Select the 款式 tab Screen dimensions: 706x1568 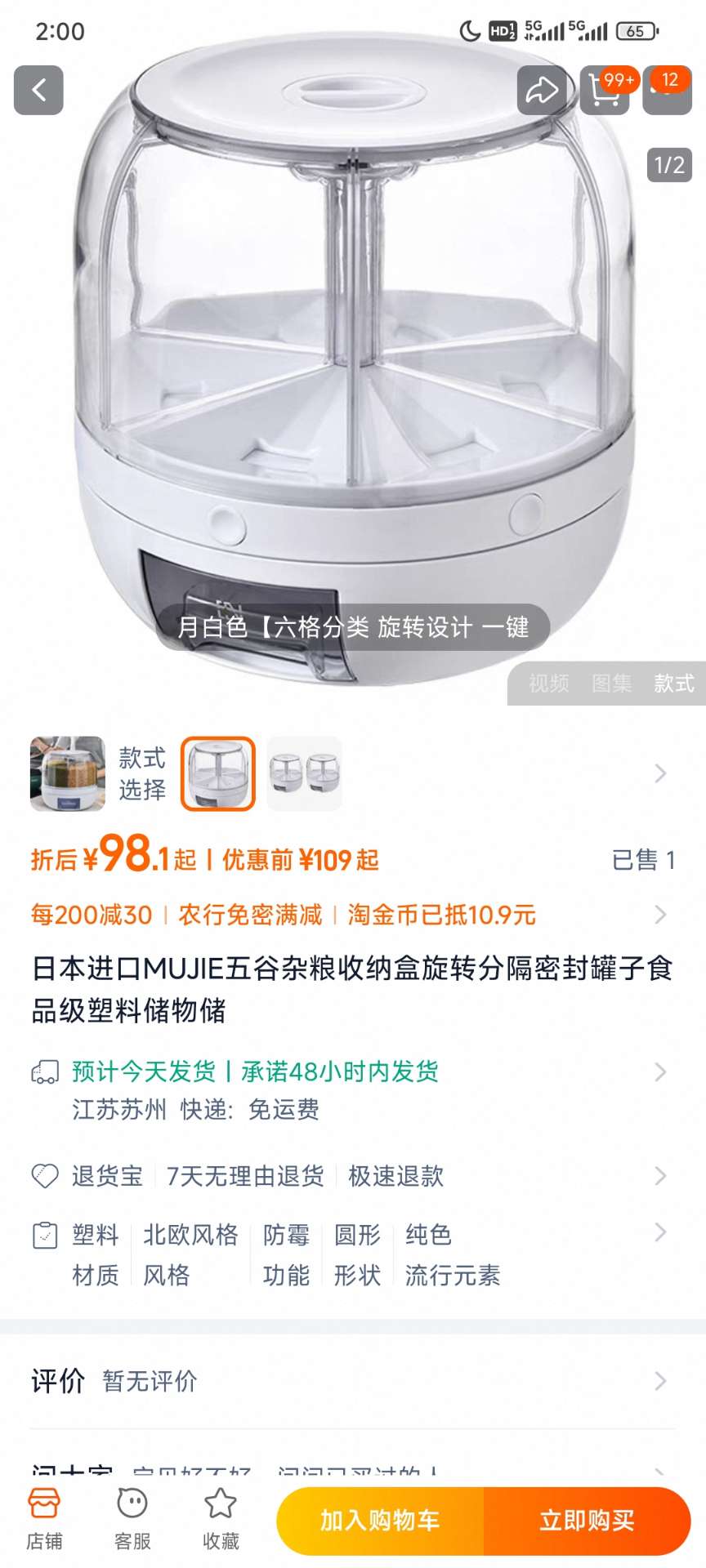(674, 684)
